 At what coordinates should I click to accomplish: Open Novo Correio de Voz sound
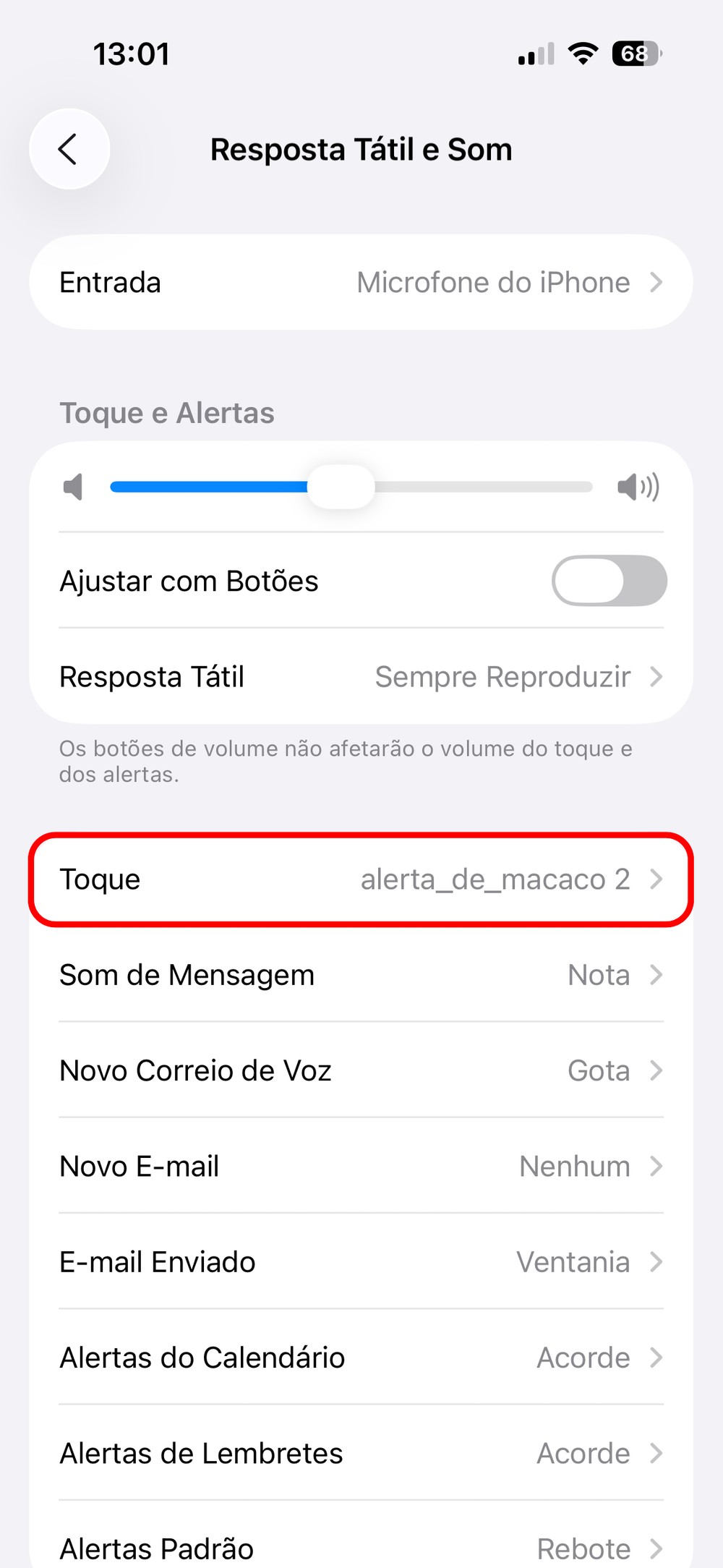(x=361, y=1070)
